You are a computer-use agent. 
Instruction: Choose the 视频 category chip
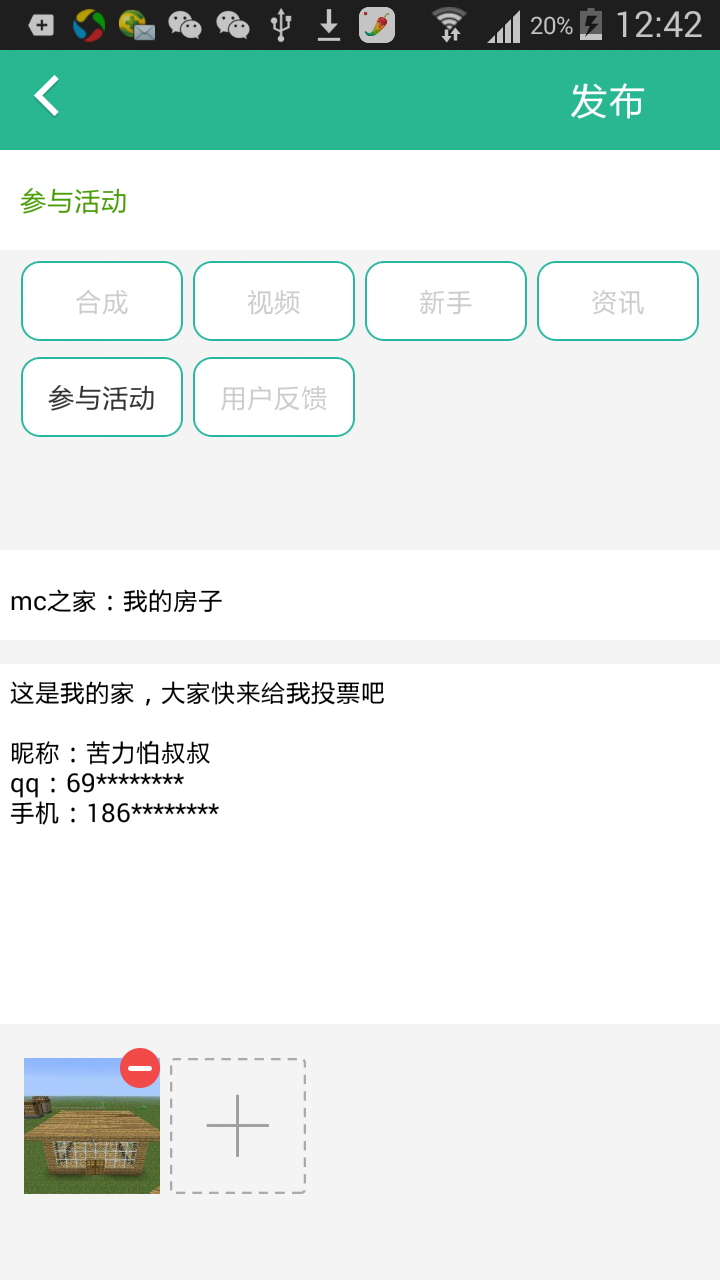click(274, 301)
